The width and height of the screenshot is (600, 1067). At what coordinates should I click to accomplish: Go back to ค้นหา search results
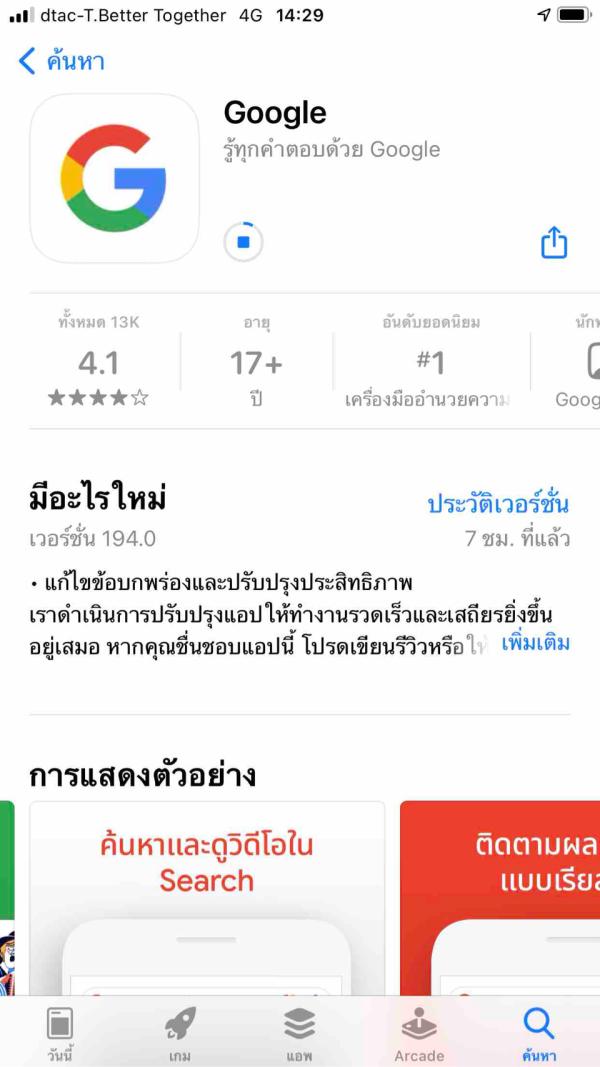[62, 62]
